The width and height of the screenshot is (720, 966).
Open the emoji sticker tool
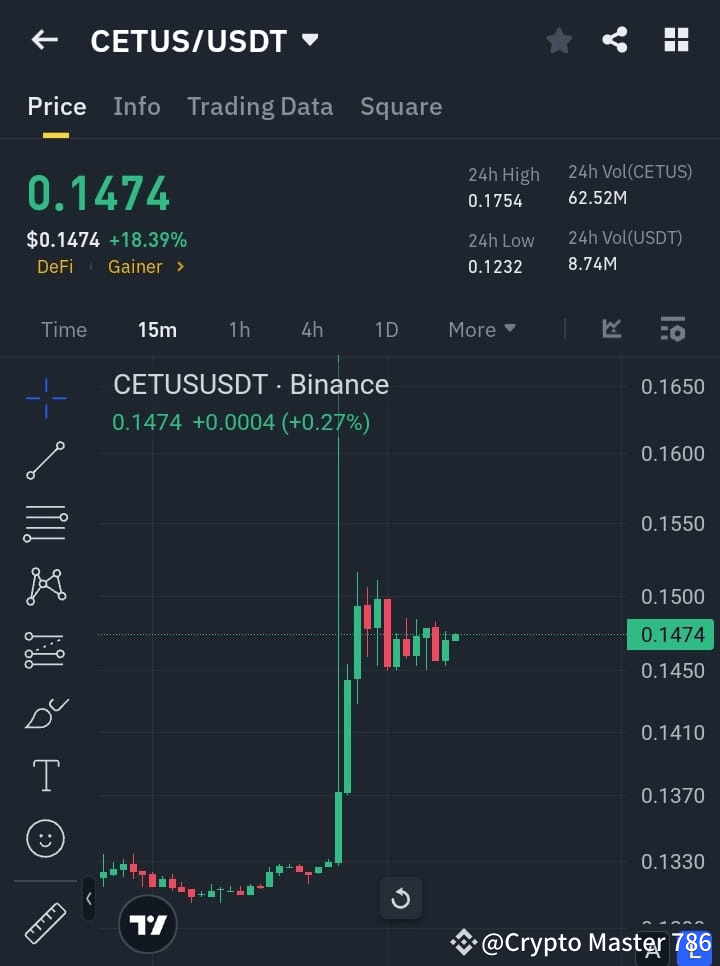pos(45,838)
